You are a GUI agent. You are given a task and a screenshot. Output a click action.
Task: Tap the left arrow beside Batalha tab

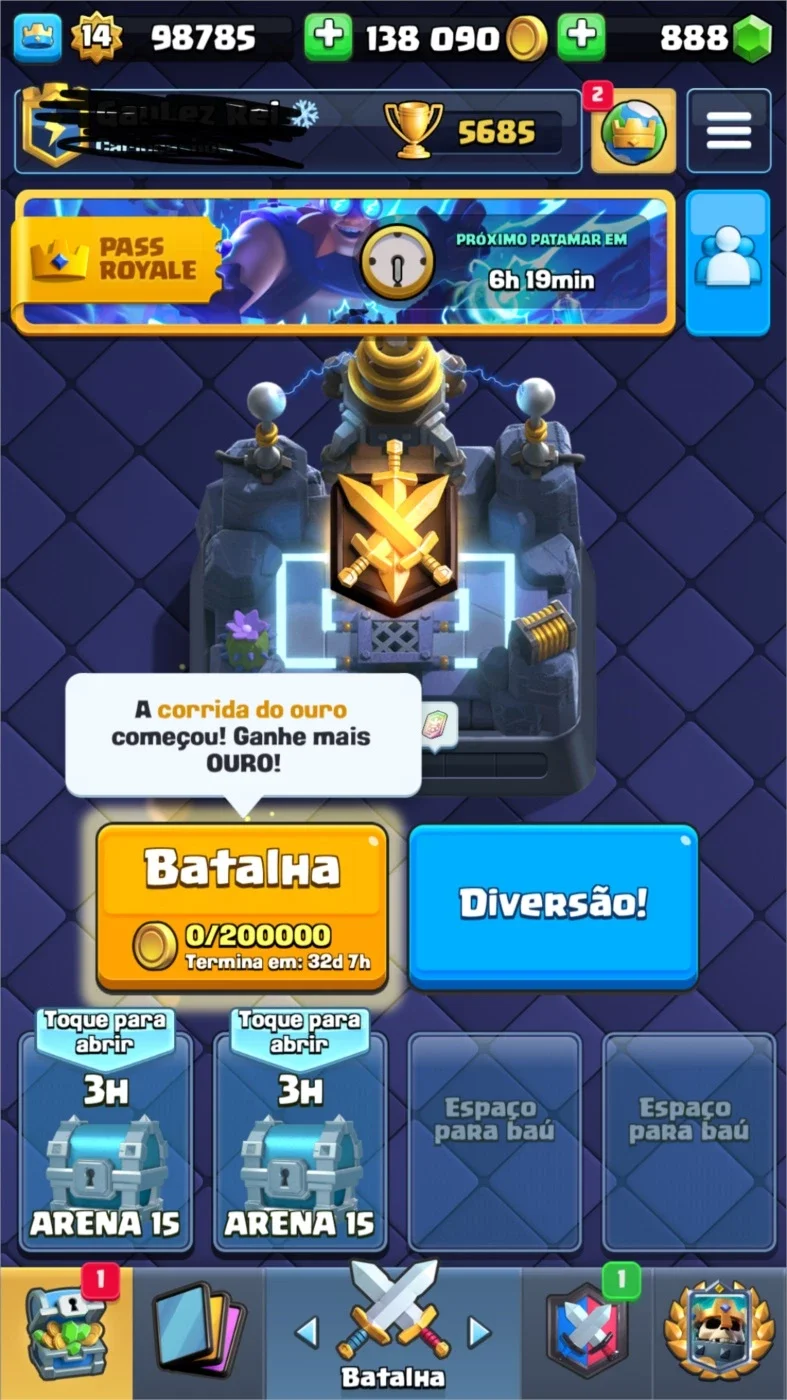tap(307, 1332)
